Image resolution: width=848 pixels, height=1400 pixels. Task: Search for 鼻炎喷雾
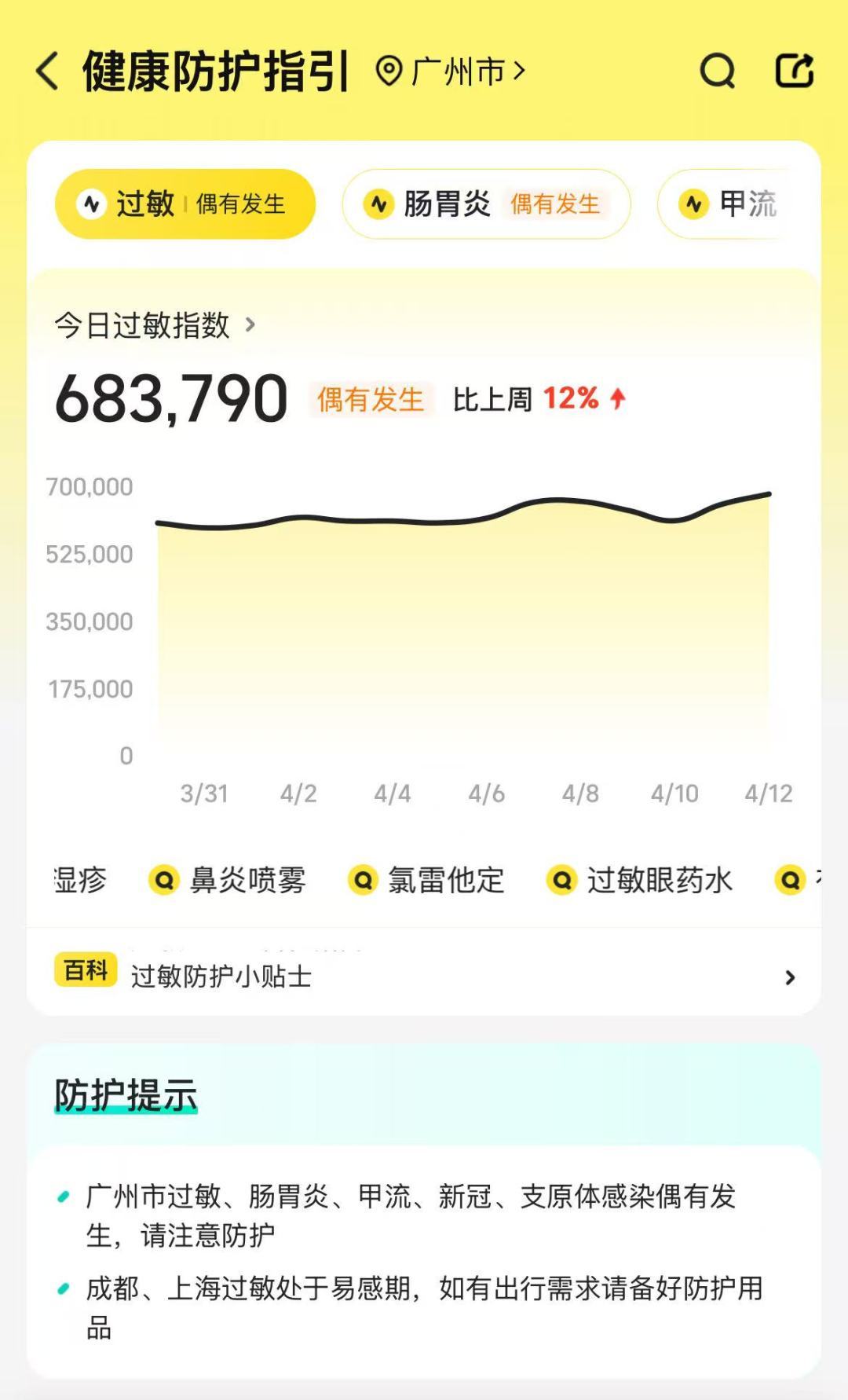228,880
